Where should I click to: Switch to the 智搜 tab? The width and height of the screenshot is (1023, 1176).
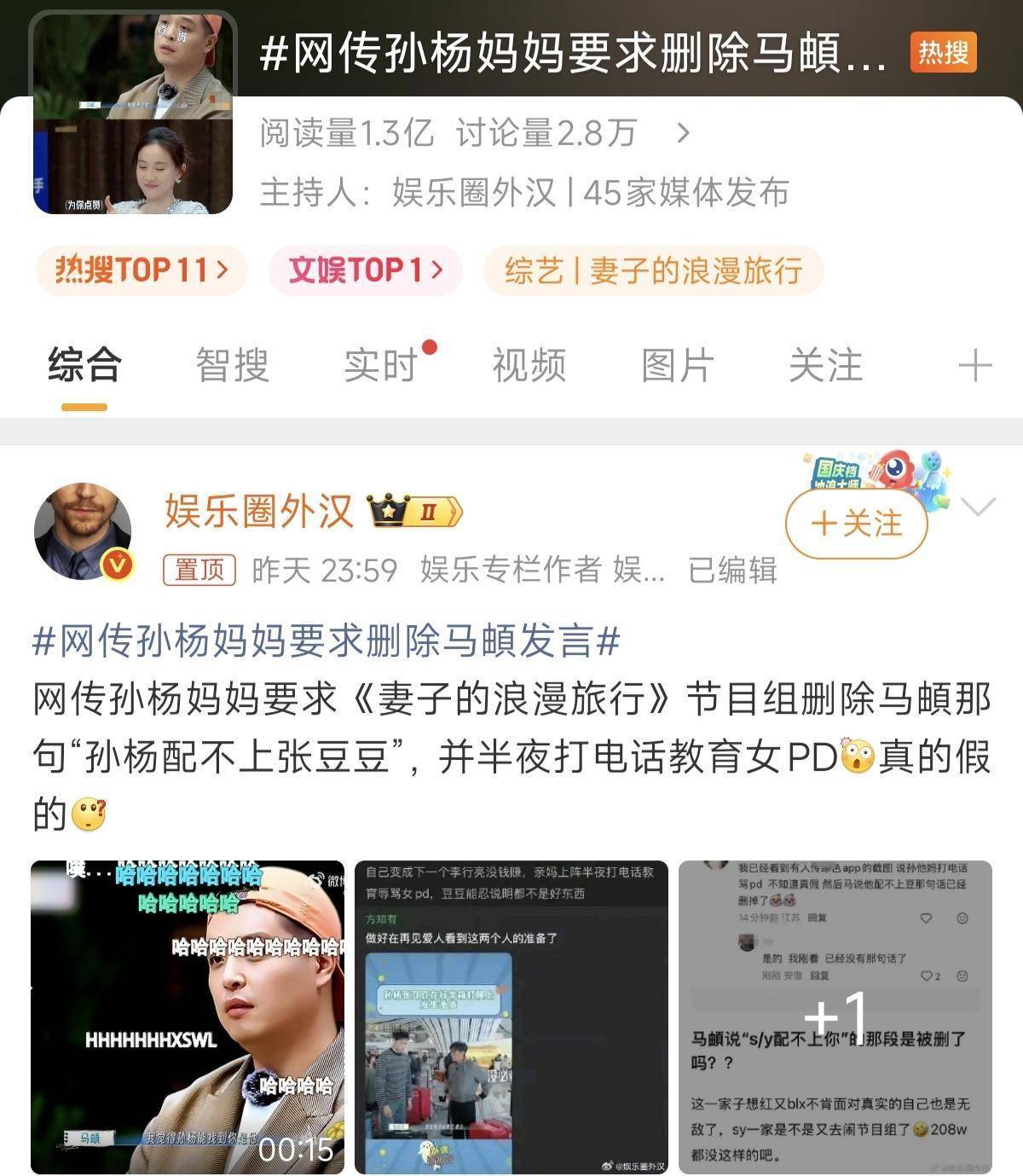point(232,365)
